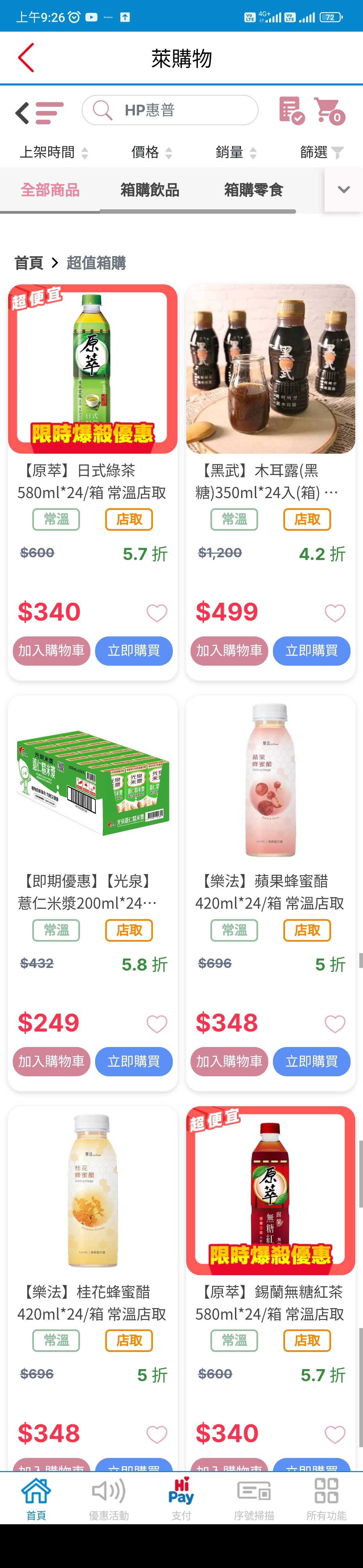Switch to the 箱購飲品 tab
Viewport: 363px width, 1568px height.
point(150,190)
